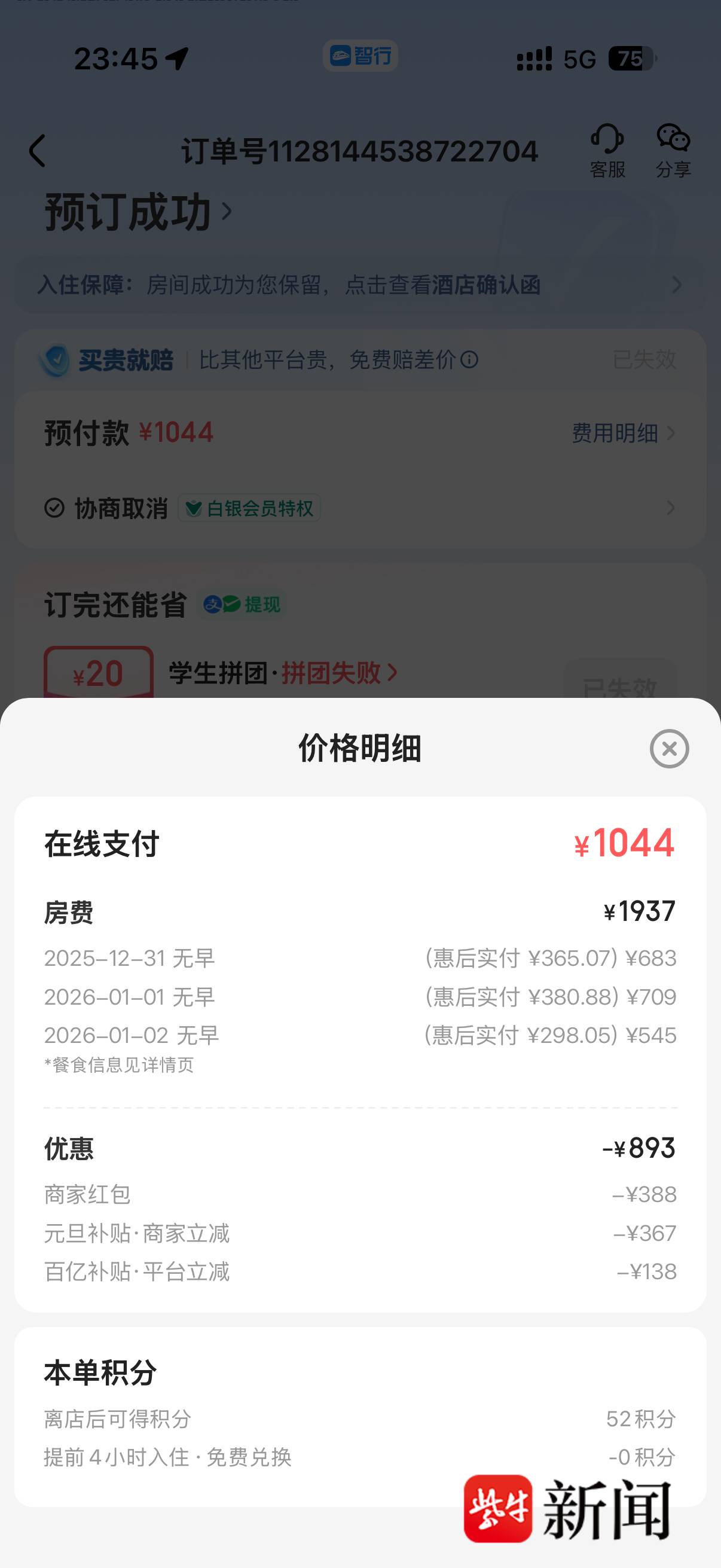721x1568 pixels.
Task: View the 酒店确认函 confirmation letter
Action: (485, 285)
